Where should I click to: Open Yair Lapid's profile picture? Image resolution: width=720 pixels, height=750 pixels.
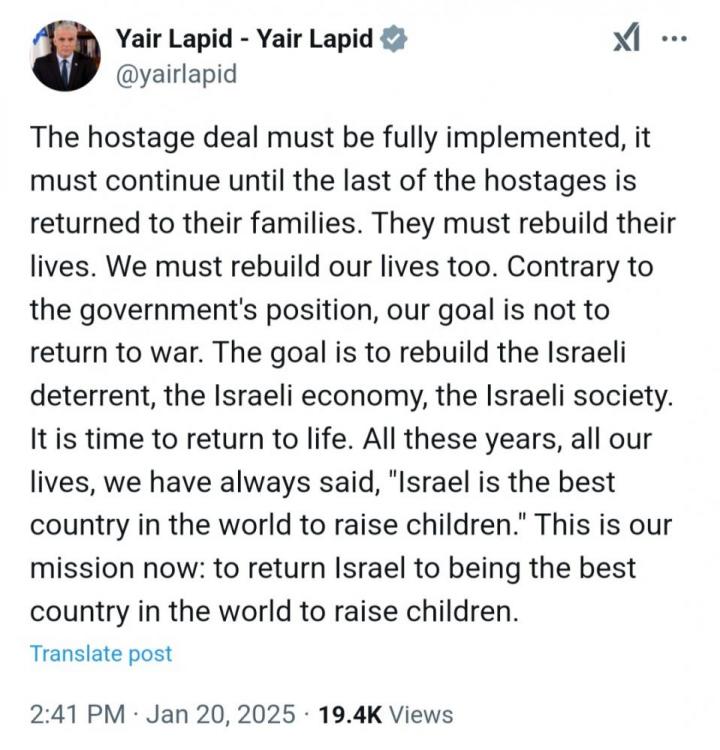[x=64, y=57]
